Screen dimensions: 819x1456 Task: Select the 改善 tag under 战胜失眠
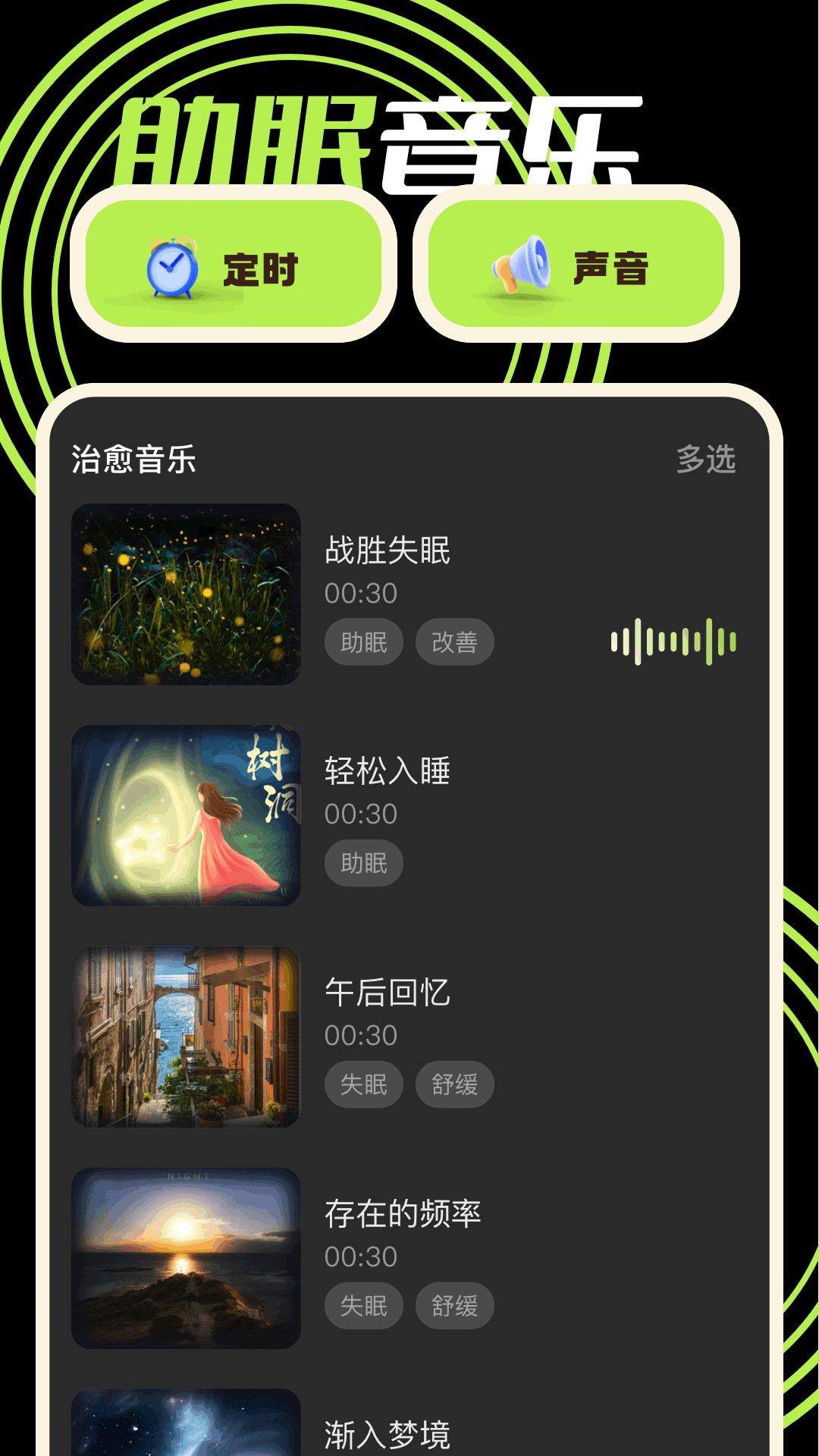(x=454, y=642)
